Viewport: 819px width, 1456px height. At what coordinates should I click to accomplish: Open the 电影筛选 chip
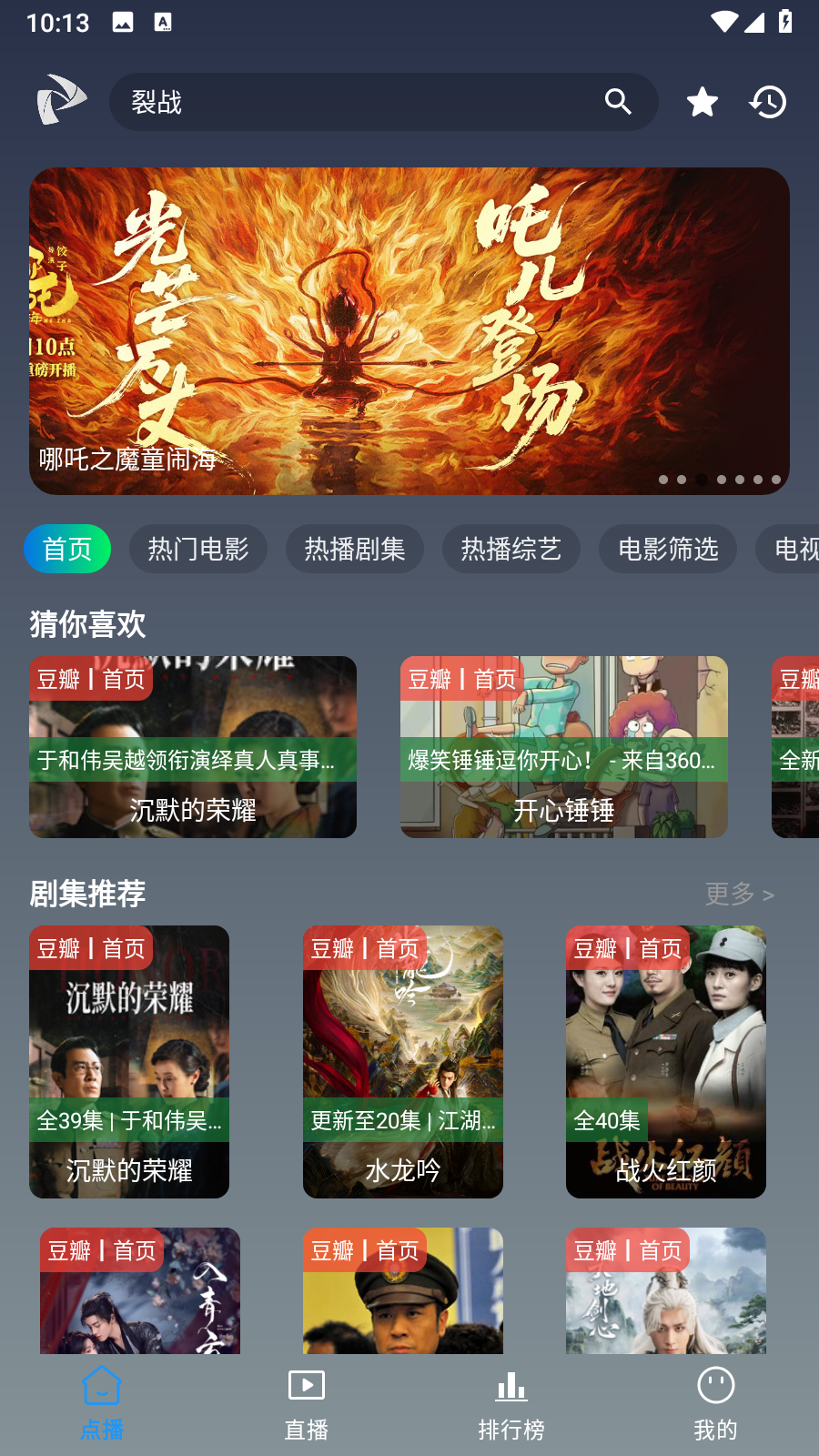tap(668, 549)
